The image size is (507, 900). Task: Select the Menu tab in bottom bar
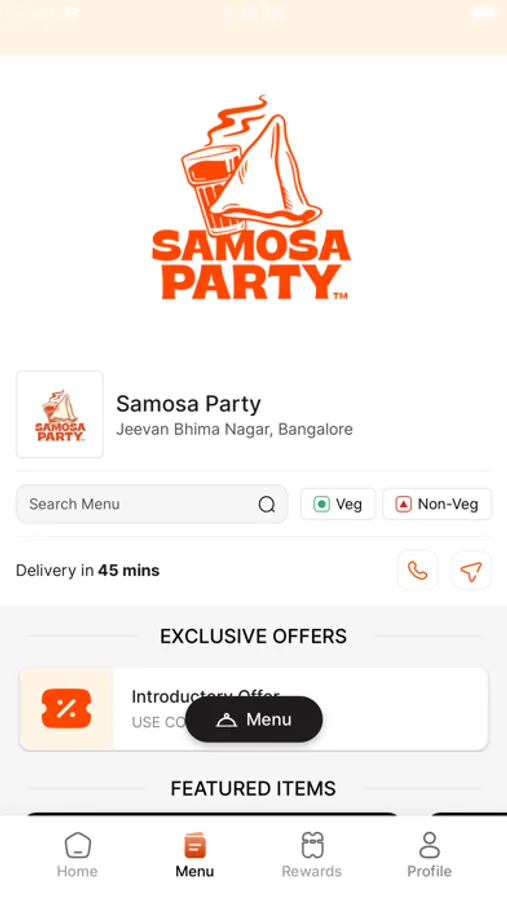click(195, 855)
